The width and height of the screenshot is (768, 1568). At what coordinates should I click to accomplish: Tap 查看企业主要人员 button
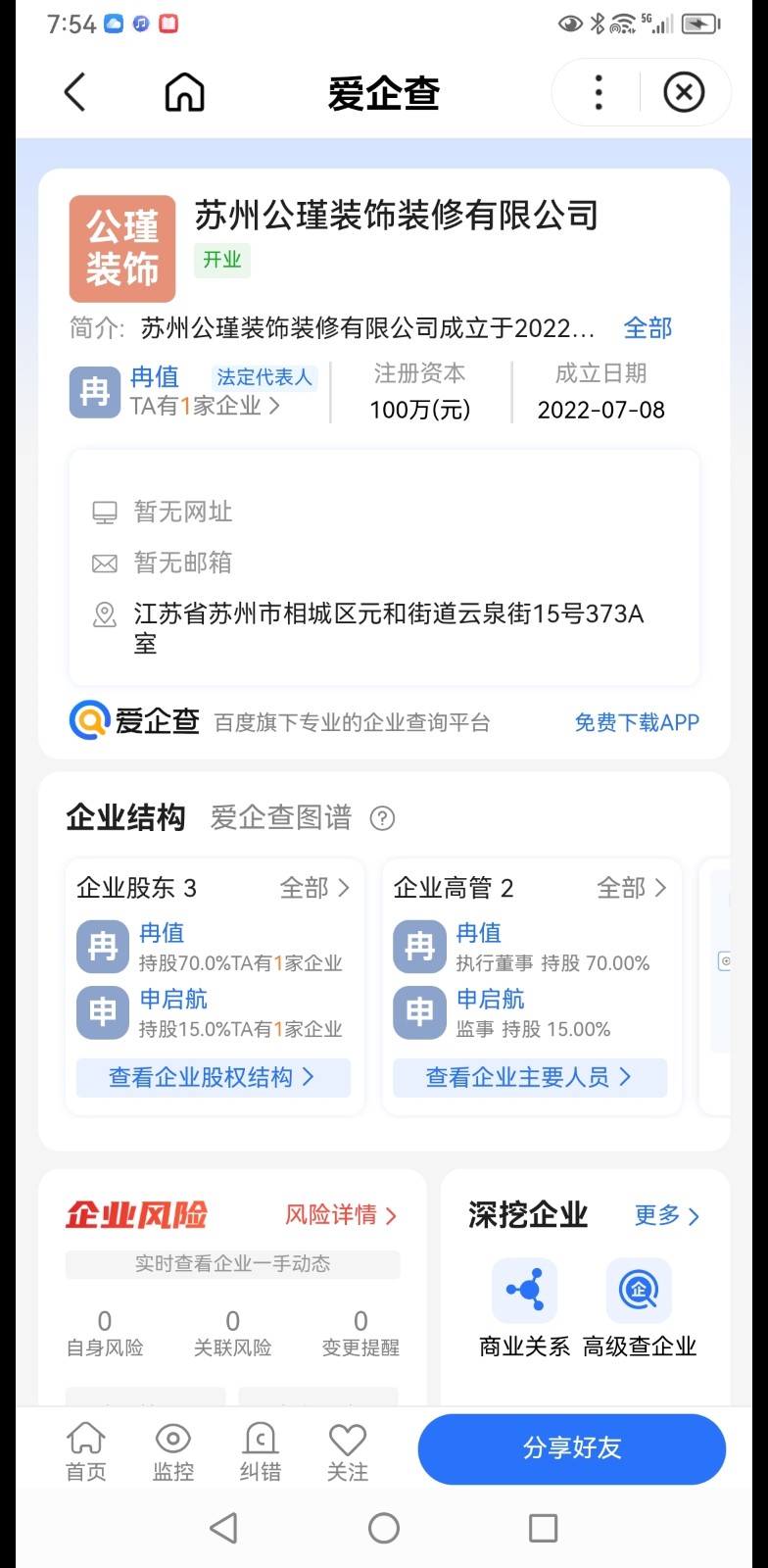pyautogui.click(x=529, y=1077)
